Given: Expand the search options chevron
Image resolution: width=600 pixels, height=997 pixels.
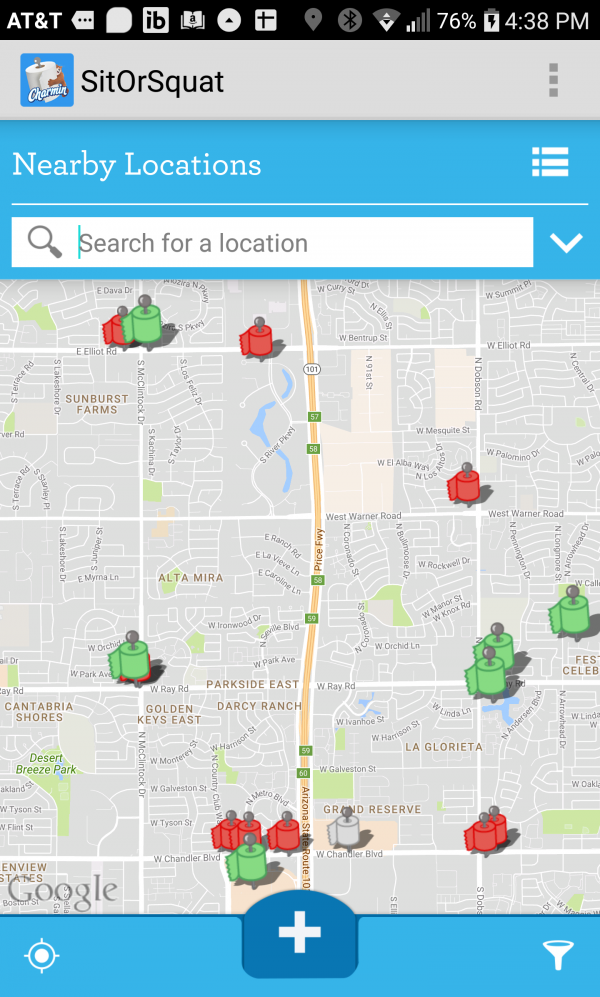Looking at the screenshot, I should click(x=566, y=242).
